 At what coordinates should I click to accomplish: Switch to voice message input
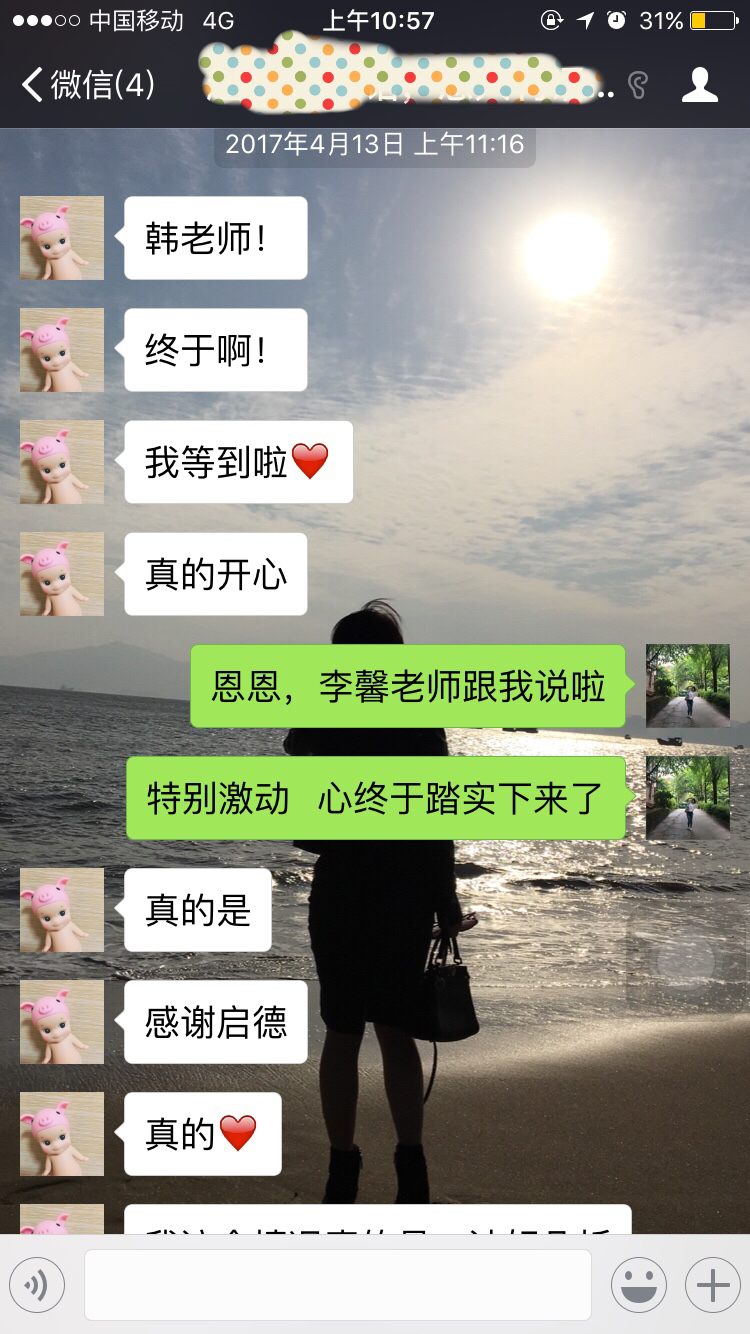(37, 1285)
